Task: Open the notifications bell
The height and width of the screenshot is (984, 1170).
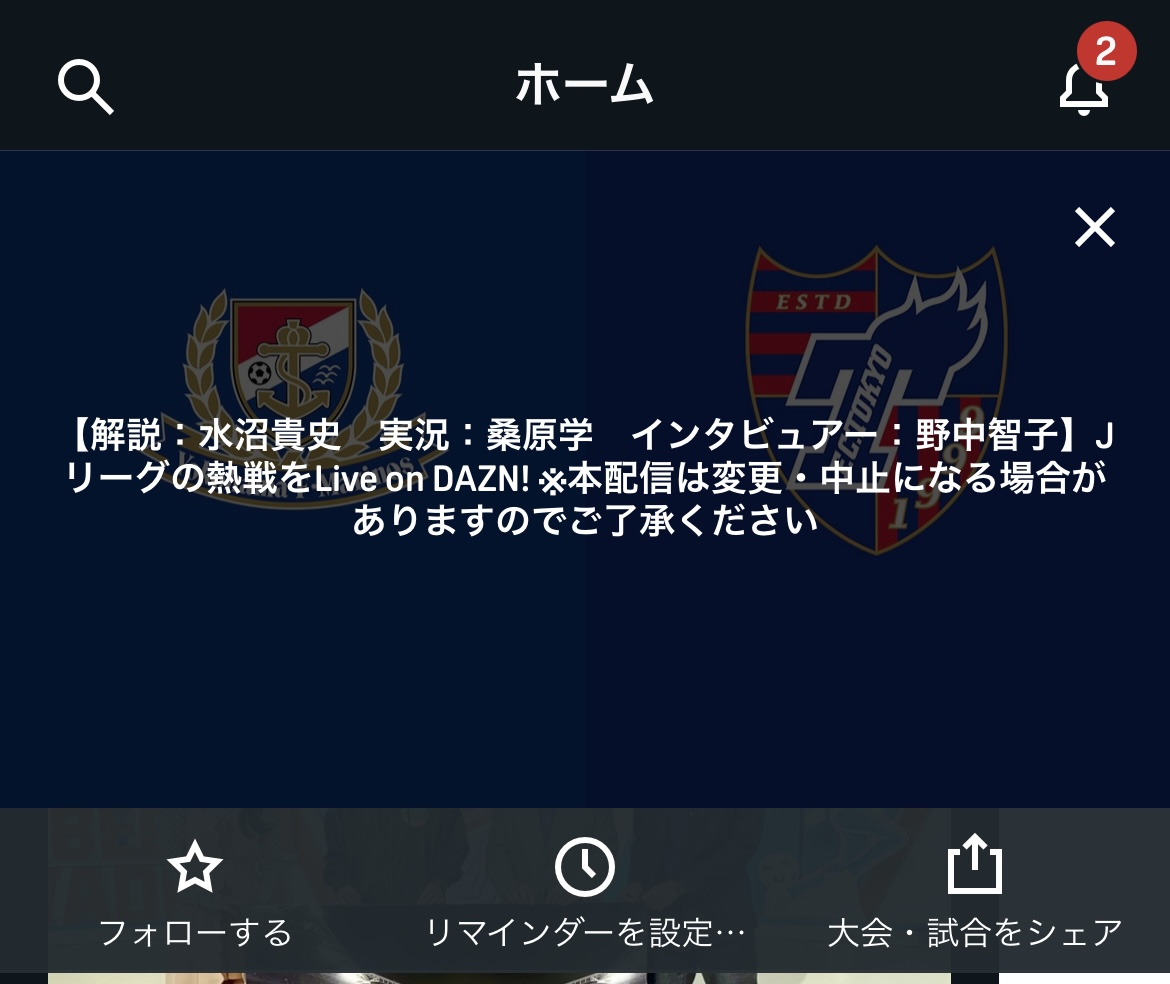Action: click(1084, 88)
